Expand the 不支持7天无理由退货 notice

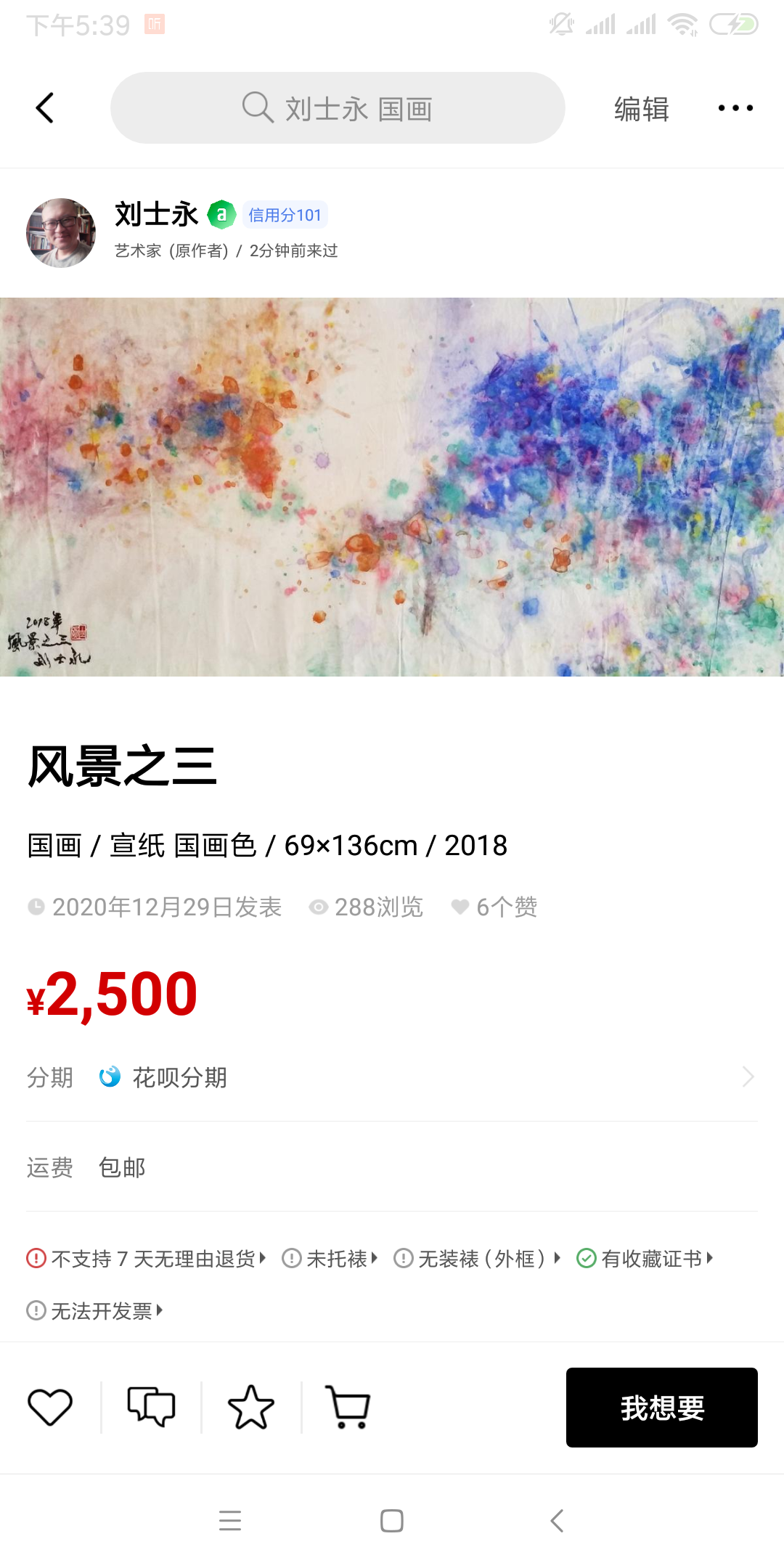[x=146, y=1258]
